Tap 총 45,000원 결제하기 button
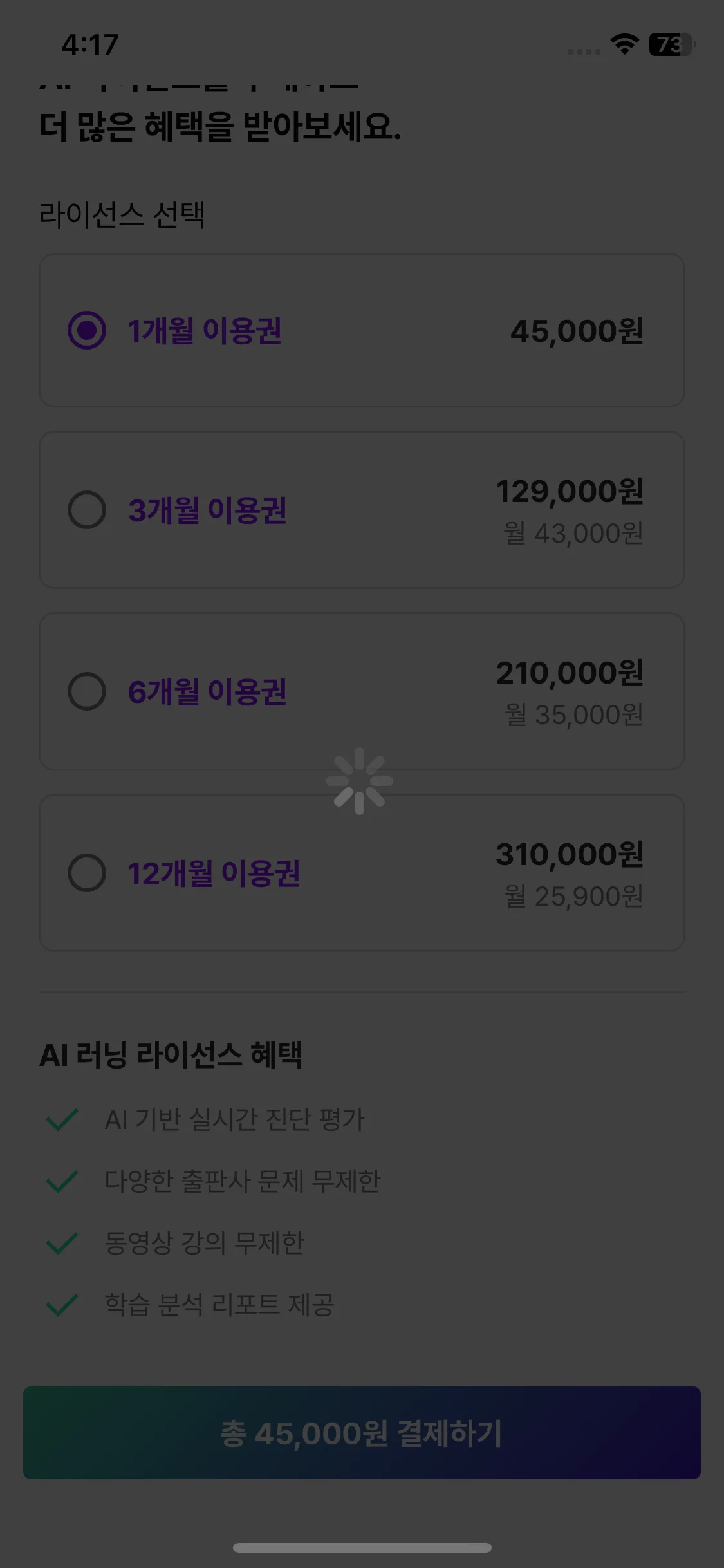This screenshot has width=724, height=1568. (362, 1433)
